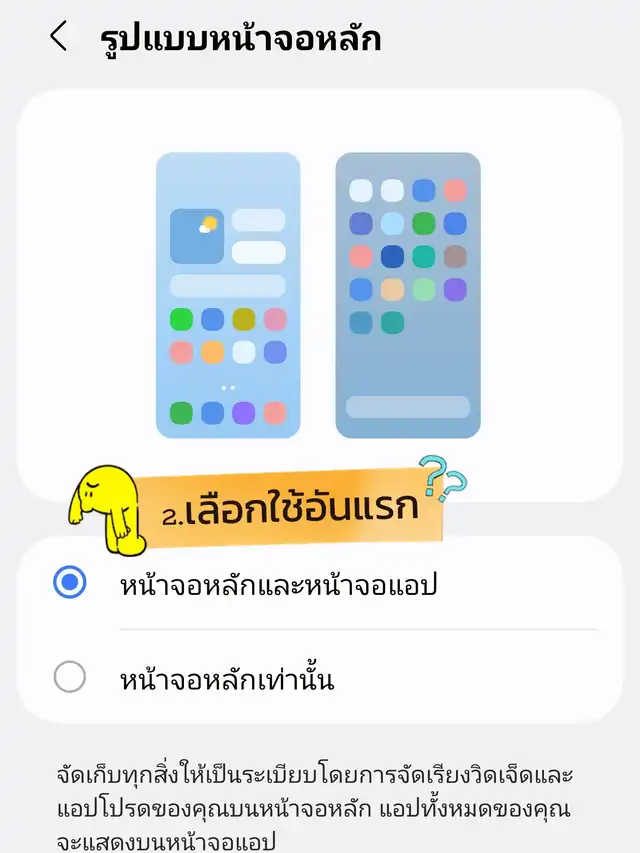Go back from home screen layout settings
Image resolution: width=640 pixels, height=853 pixels.
(x=59, y=38)
